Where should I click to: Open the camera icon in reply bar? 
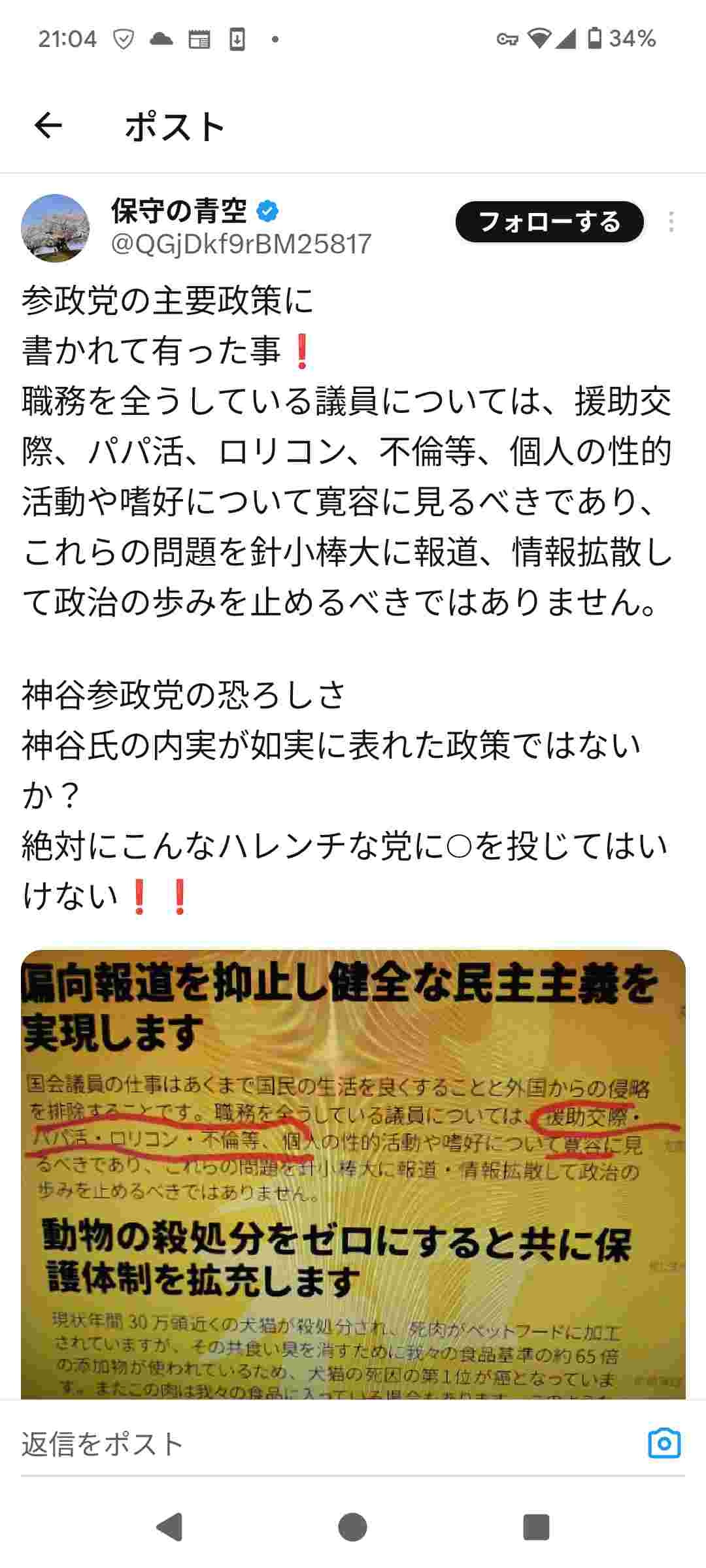(x=664, y=1443)
